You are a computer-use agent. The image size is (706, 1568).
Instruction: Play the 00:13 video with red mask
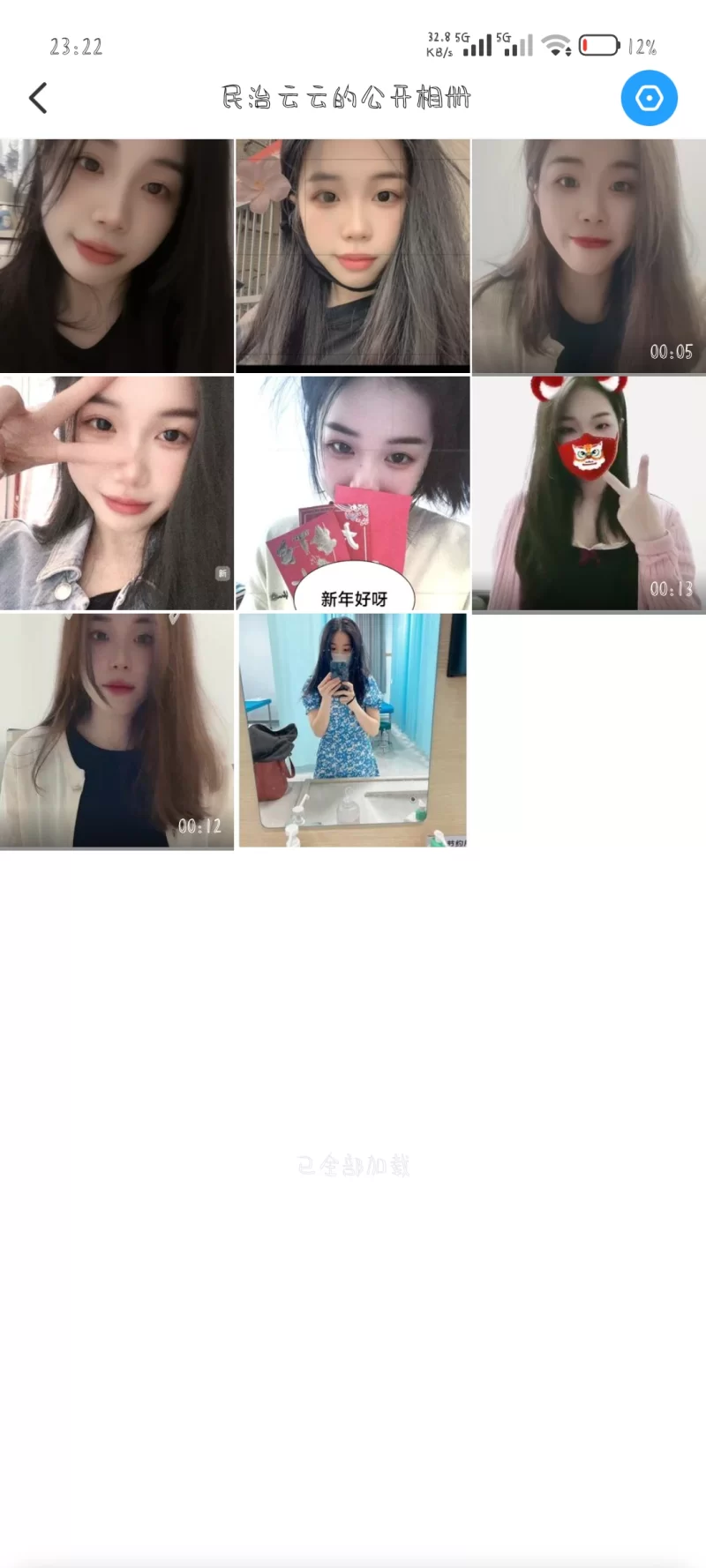(x=589, y=493)
